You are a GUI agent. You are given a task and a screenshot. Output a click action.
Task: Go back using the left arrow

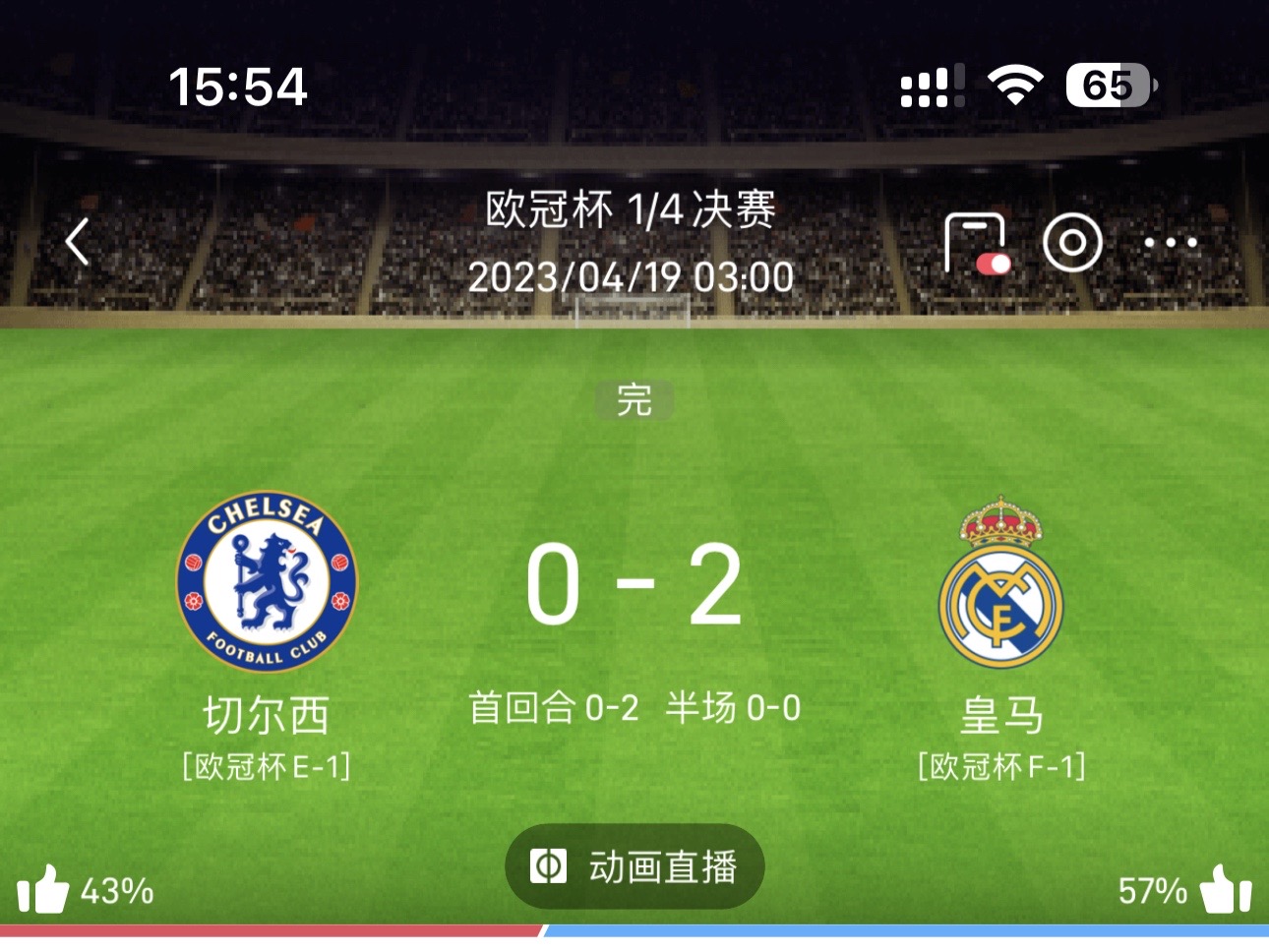tap(78, 242)
